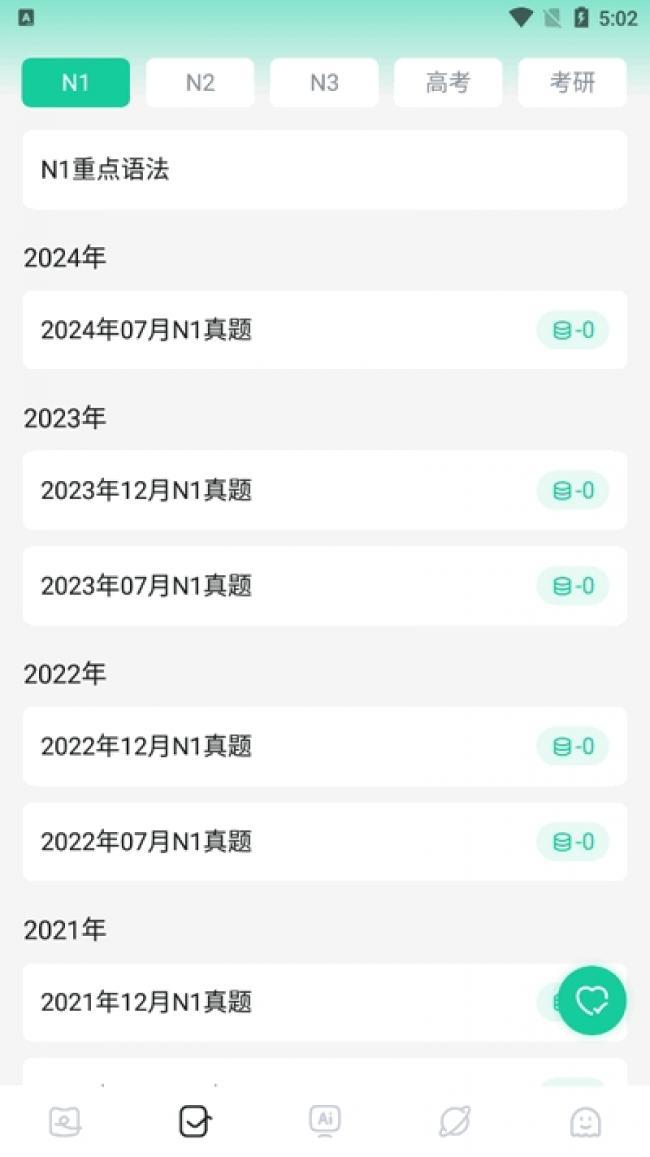
Task: Open N1重点语法
Action: click(325, 170)
